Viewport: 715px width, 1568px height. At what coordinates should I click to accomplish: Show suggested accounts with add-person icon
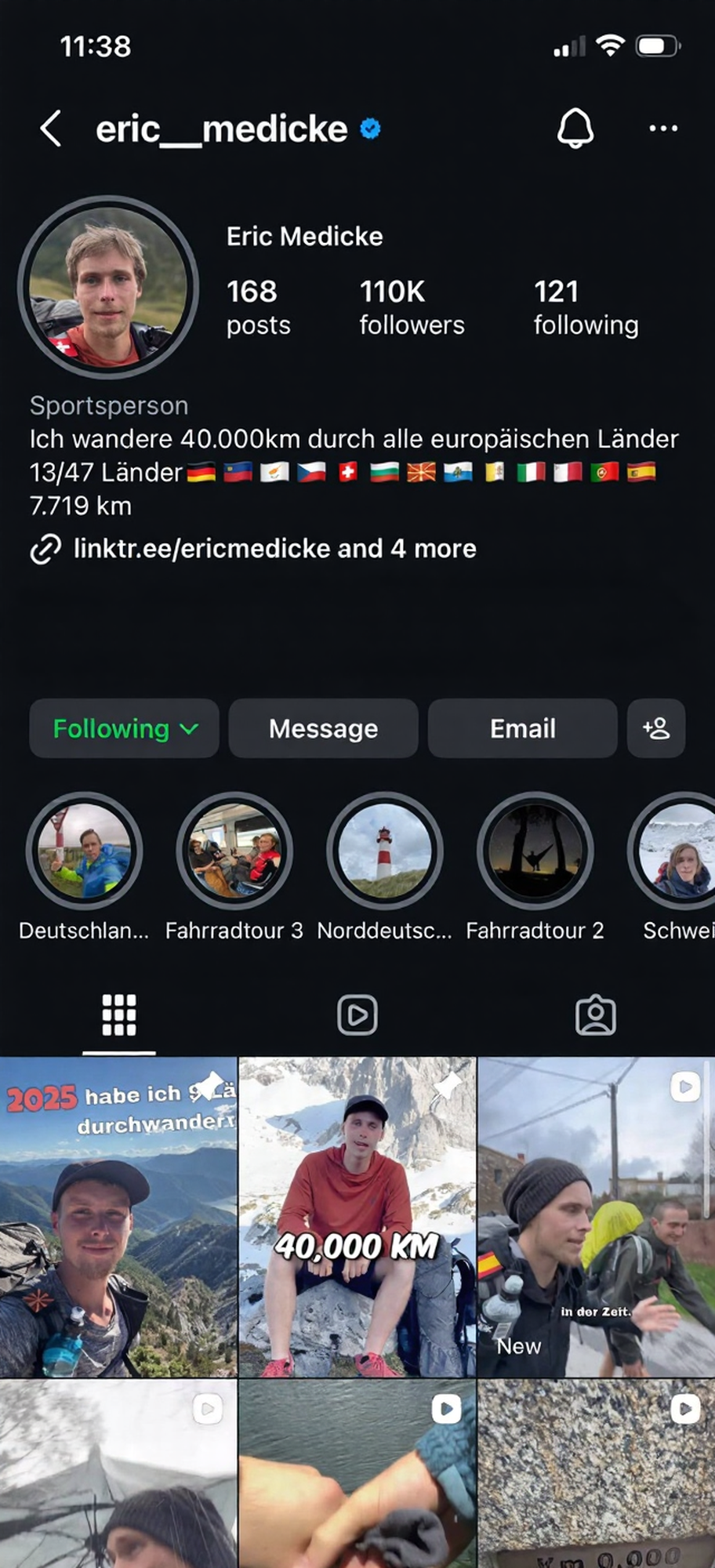point(656,728)
